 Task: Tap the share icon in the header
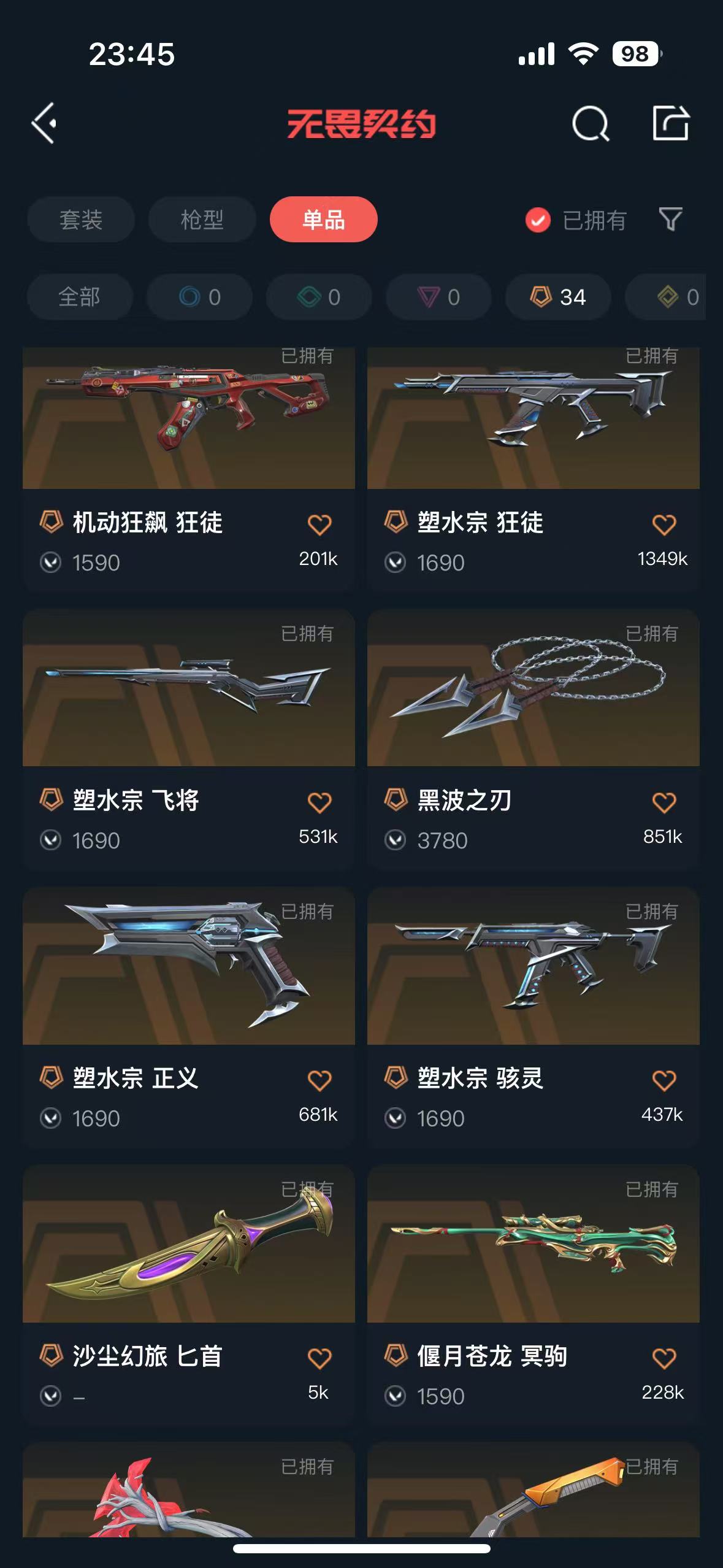pyautogui.click(x=670, y=123)
